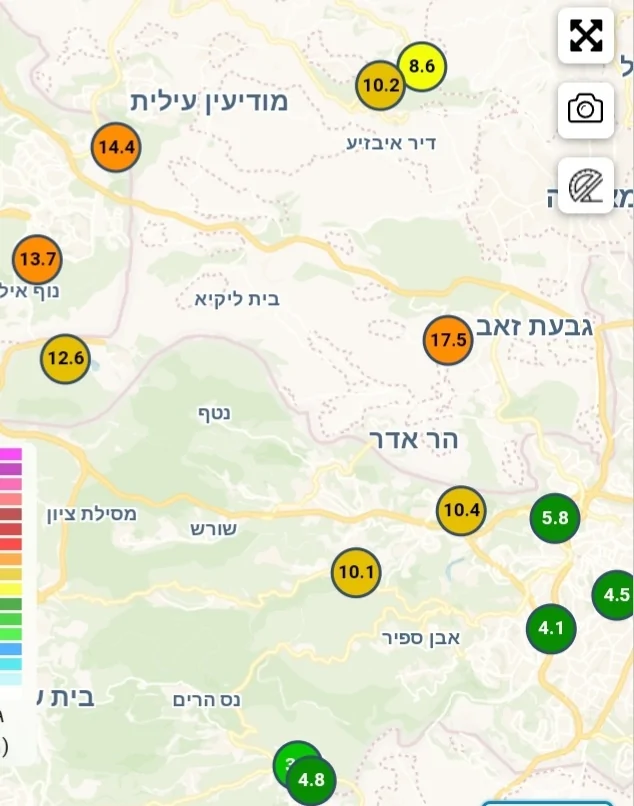Toggle the crossed-out layer icon
The image size is (634, 806).
[585, 185]
